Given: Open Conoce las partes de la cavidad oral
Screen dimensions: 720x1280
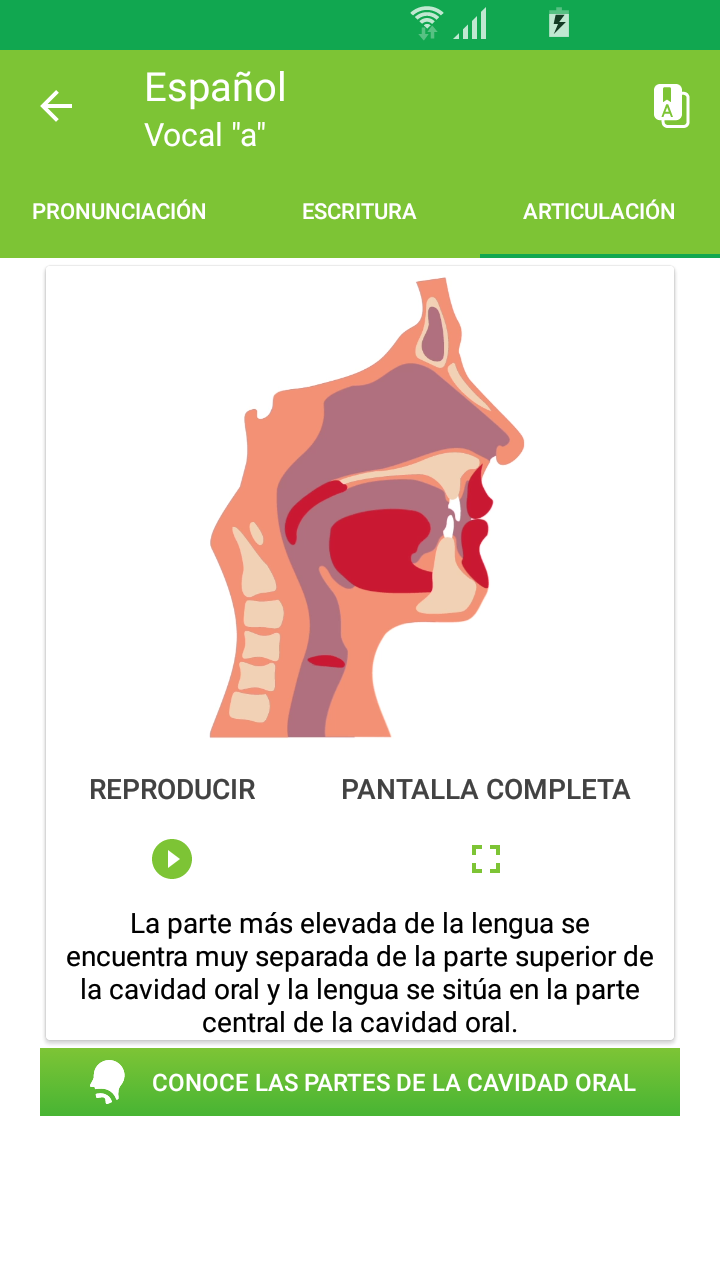Looking at the screenshot, I should pos(360,1082).
